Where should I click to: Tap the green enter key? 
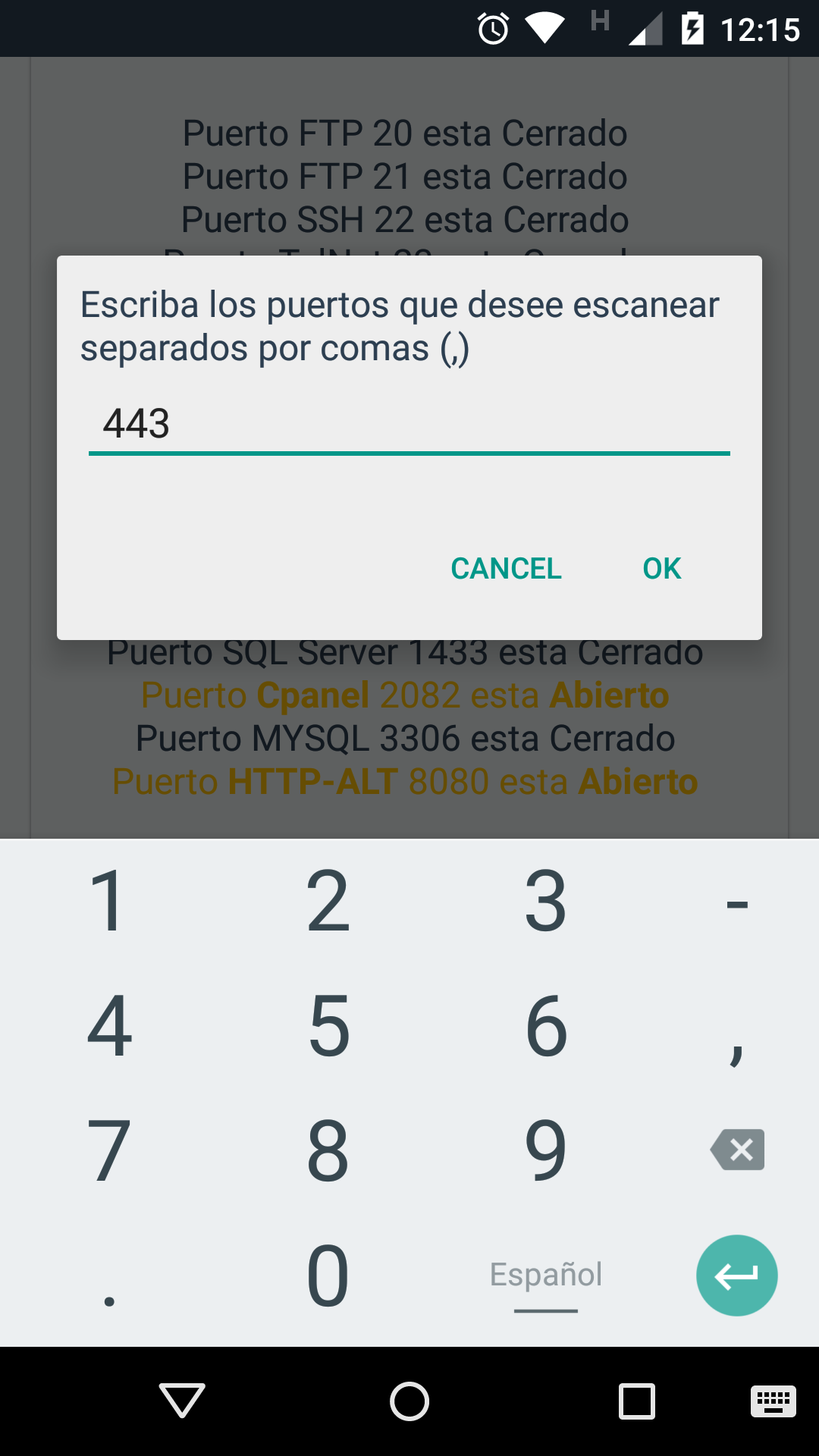pyautogui.click(x=737, y=1276)
